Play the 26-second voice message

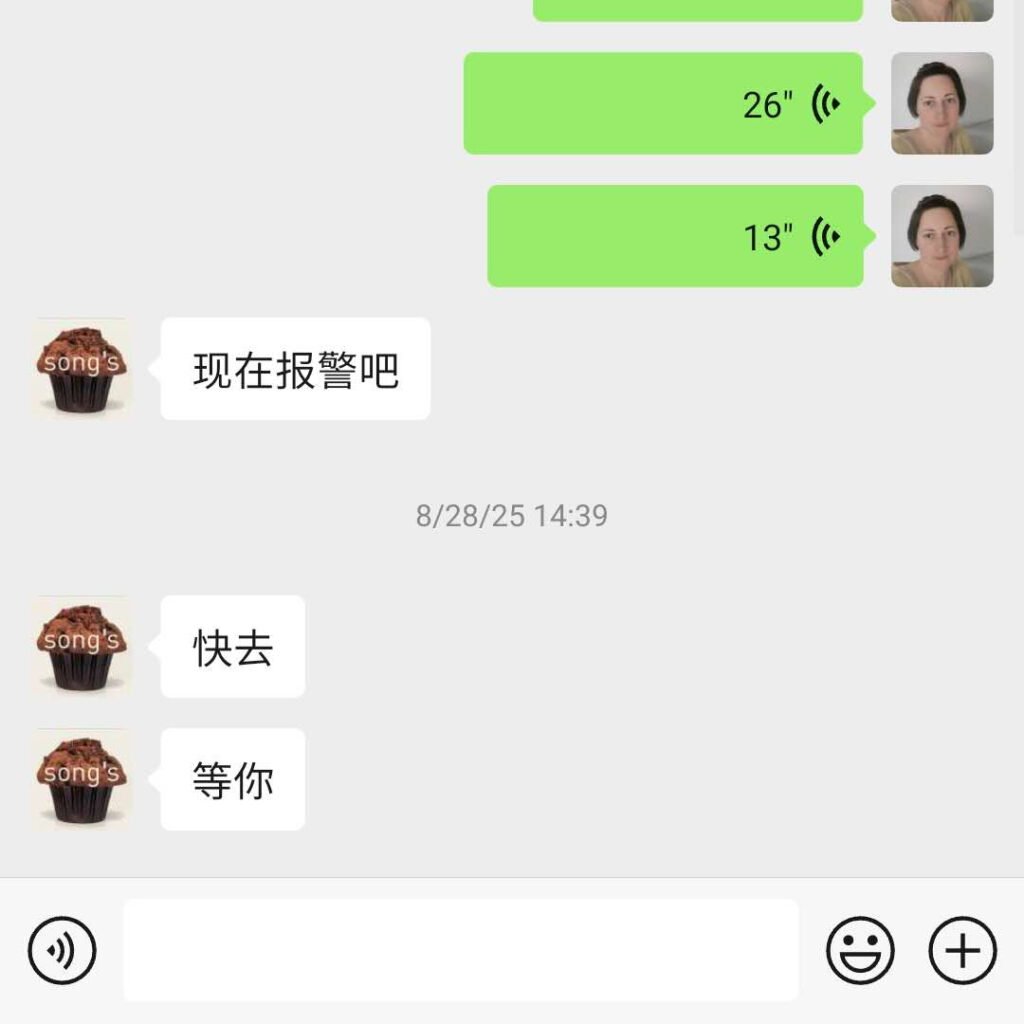[x=663, y=104]
